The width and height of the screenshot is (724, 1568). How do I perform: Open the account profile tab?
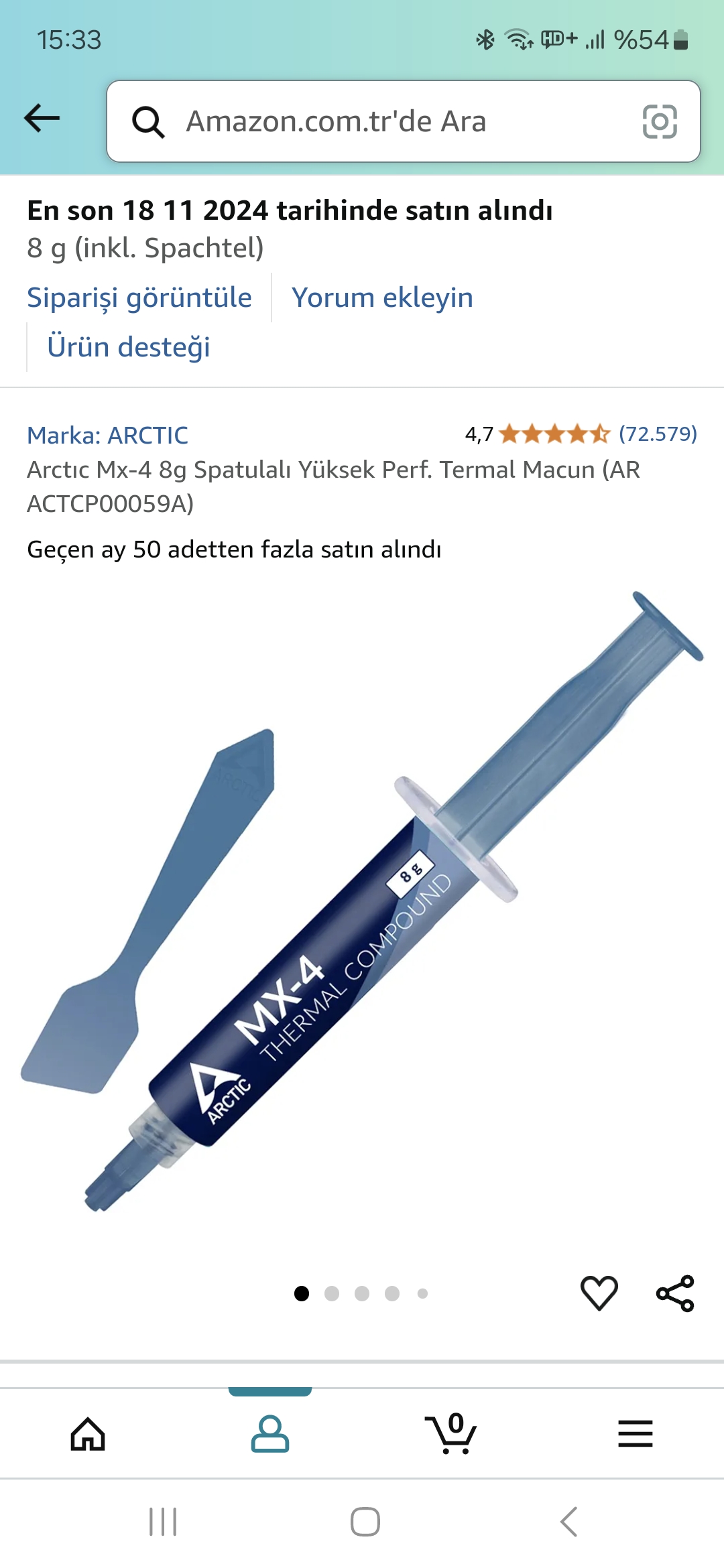pos(270,1434)
